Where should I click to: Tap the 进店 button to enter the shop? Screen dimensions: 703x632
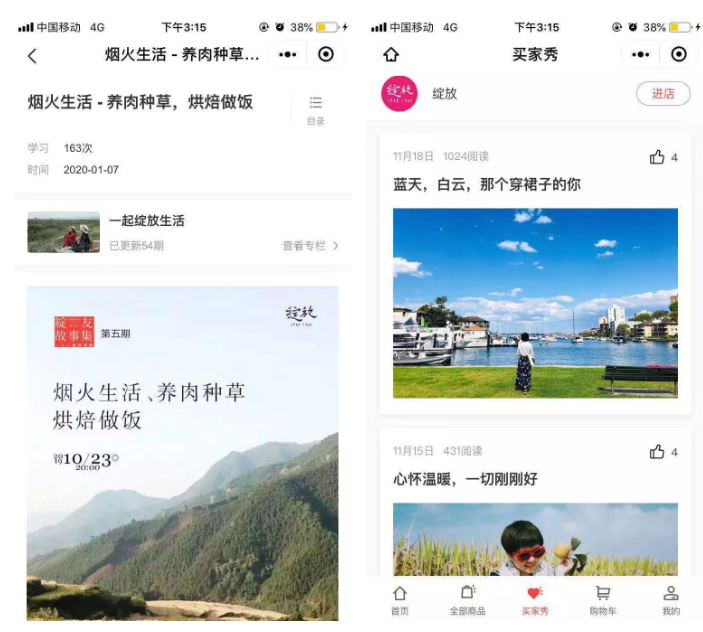tap(662, 94)
